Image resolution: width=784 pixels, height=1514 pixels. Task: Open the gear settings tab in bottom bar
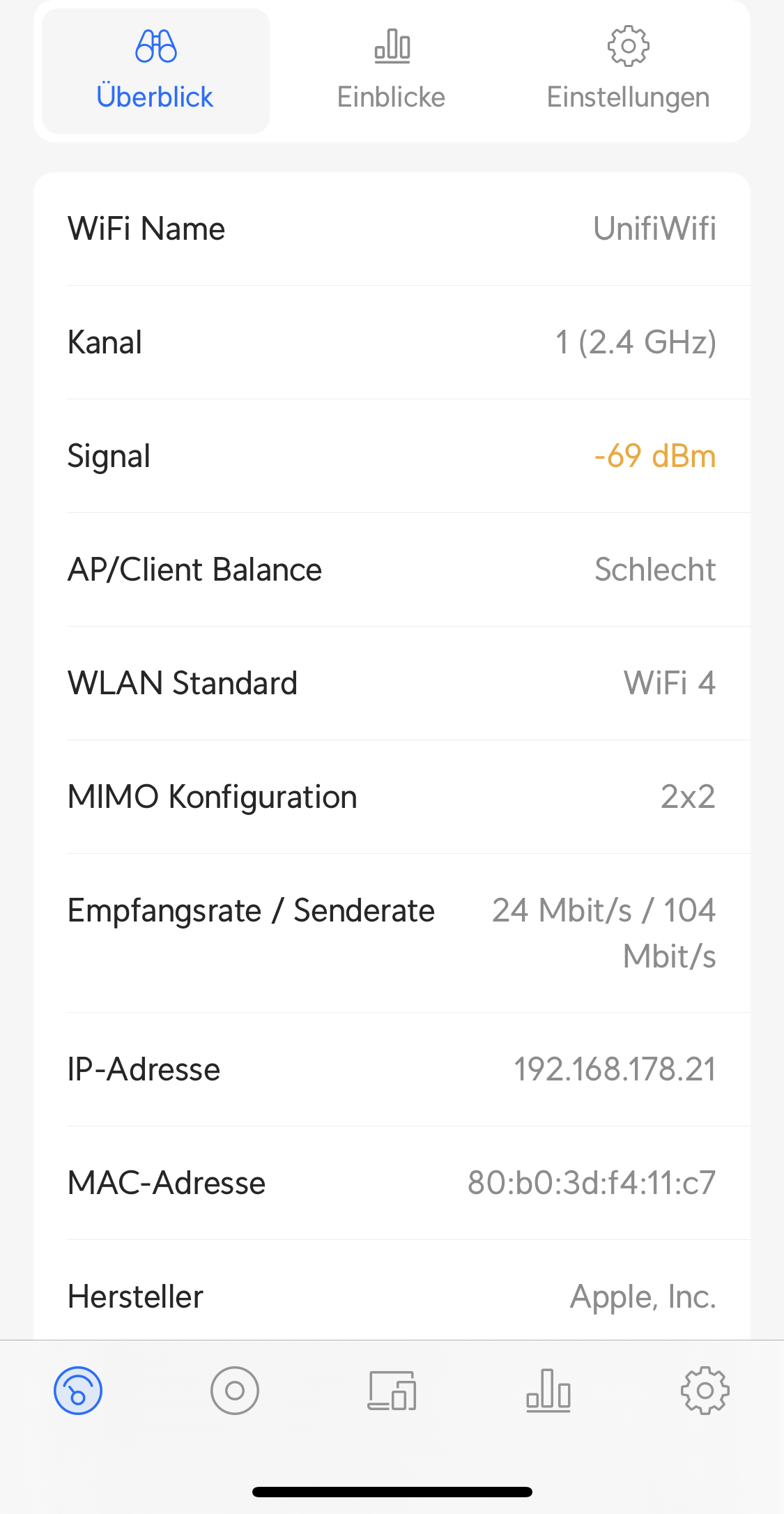click(705, 1391)
